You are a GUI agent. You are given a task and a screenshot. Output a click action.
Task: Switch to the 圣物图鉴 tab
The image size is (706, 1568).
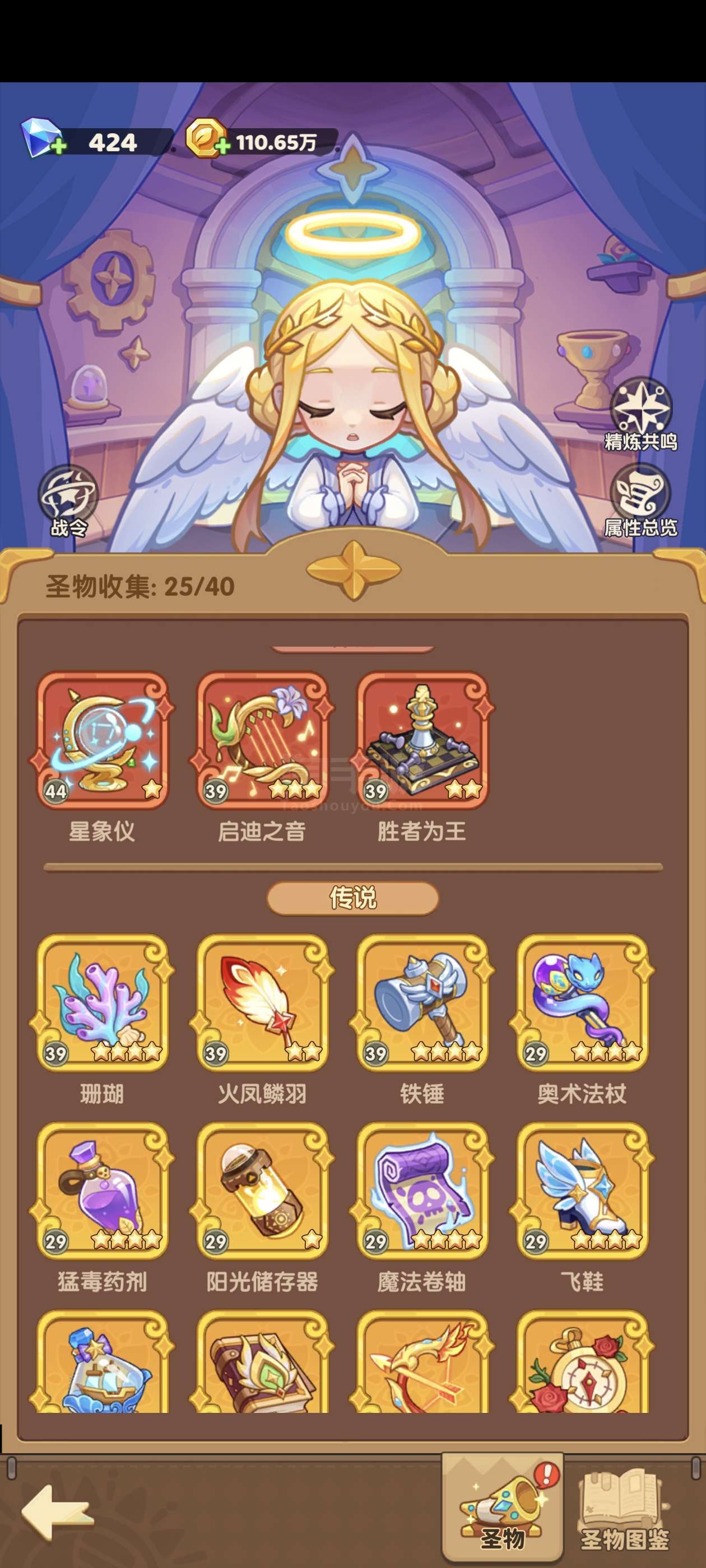click(x=623, y=1510)
